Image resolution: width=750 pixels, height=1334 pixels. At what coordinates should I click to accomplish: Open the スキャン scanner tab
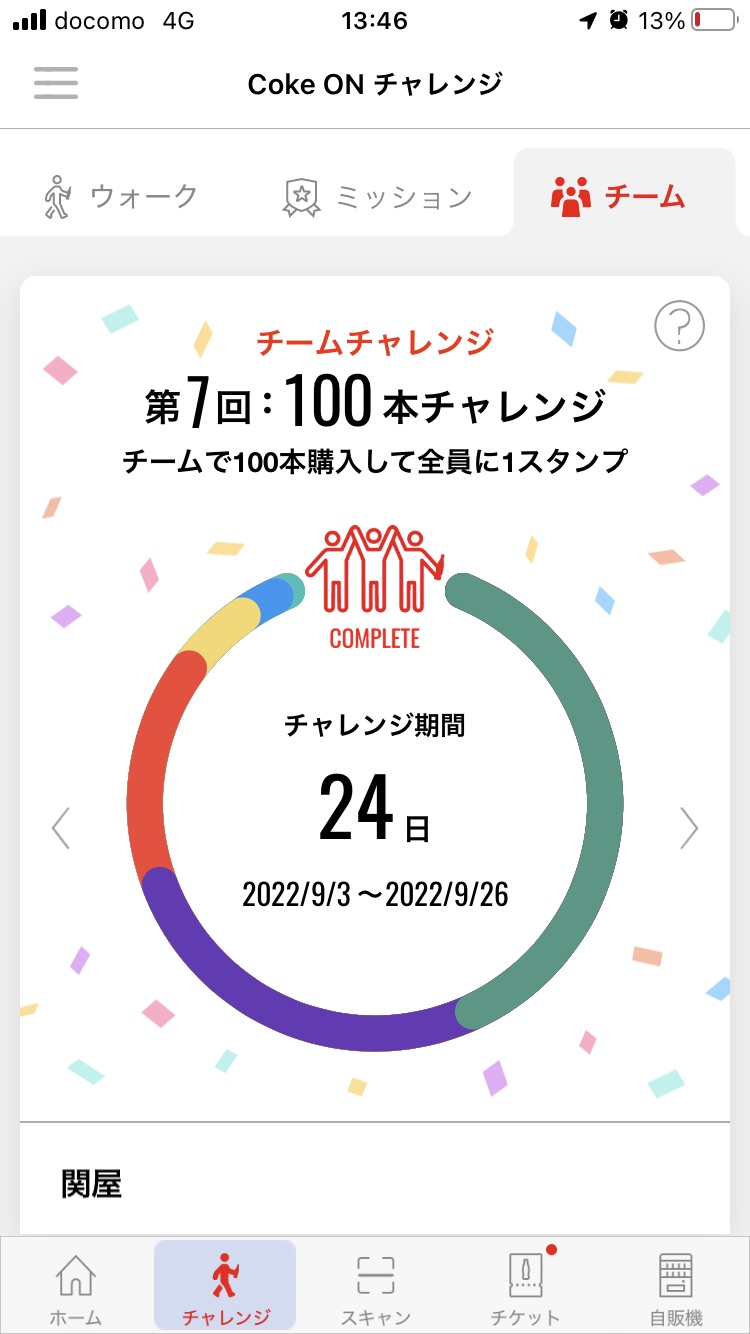point(375,1286)
